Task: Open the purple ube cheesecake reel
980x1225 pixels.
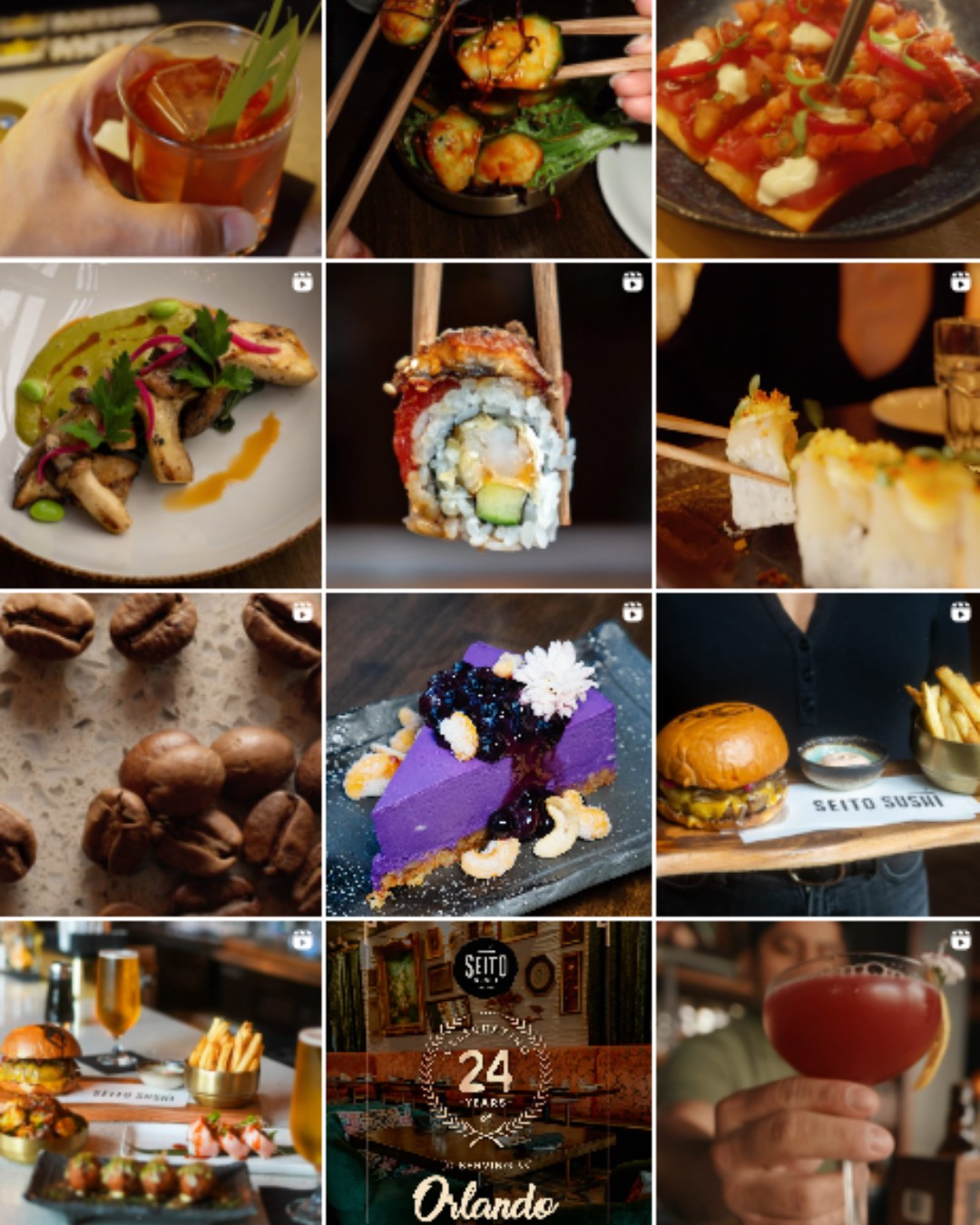Action: (488, 753)
